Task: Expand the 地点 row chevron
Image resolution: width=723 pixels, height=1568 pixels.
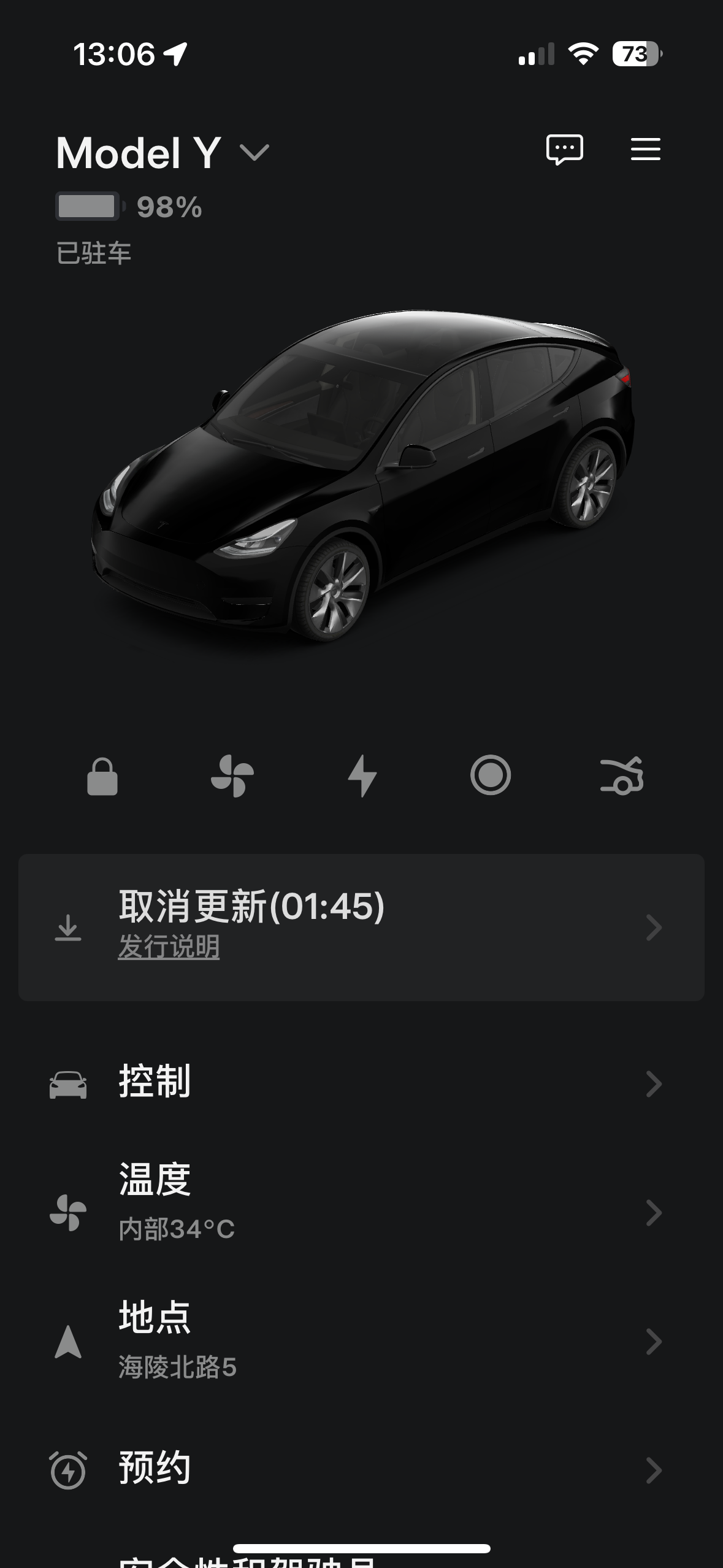Action: [x=653, y=1340]
